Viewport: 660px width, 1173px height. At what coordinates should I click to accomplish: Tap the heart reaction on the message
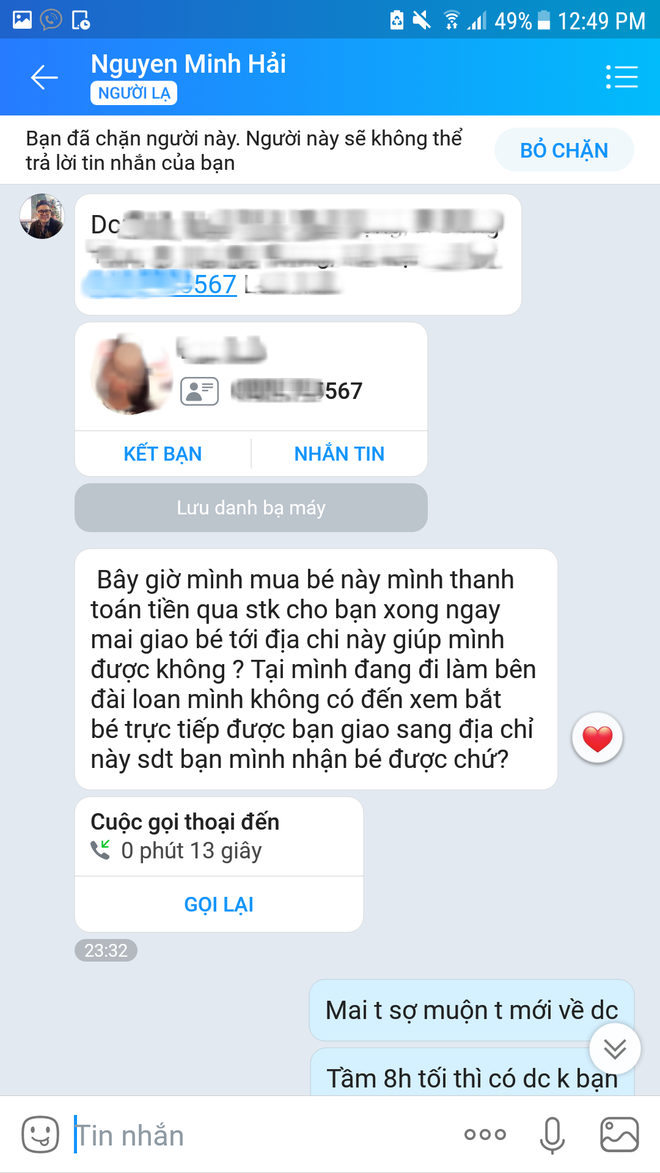point(597,740)
